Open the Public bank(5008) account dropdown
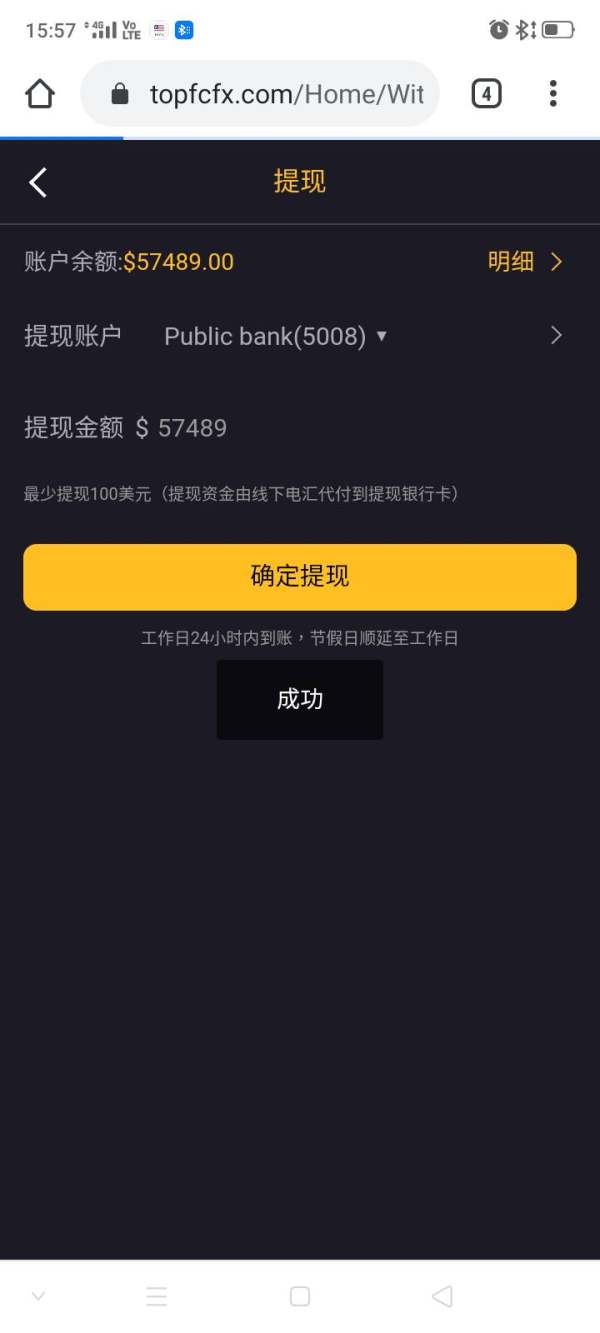Viewport: 600px width, 1333px height. pos(275,336)
